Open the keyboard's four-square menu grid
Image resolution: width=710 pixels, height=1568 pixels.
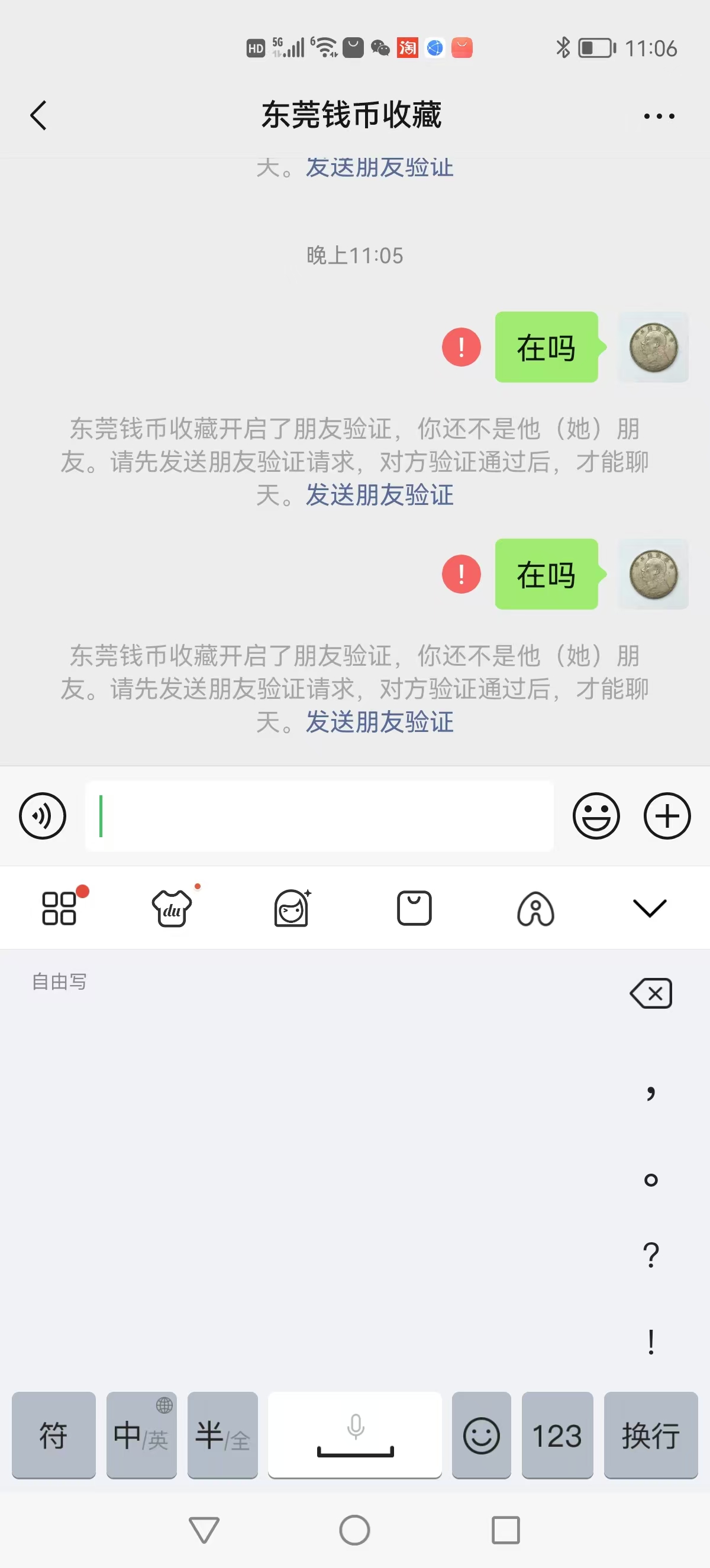(x=59, y=908)
